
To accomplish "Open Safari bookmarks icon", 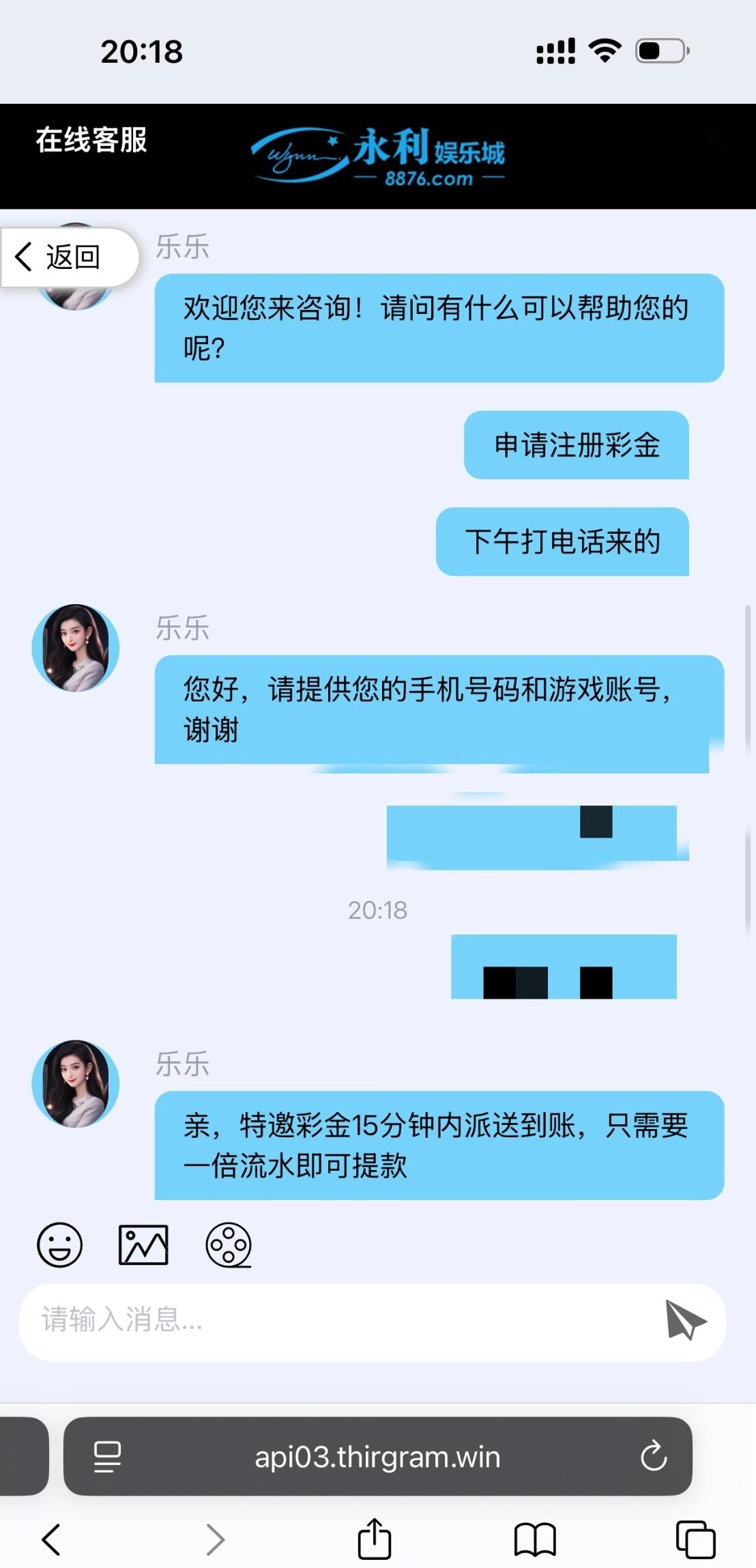I will coord(537,1538).
